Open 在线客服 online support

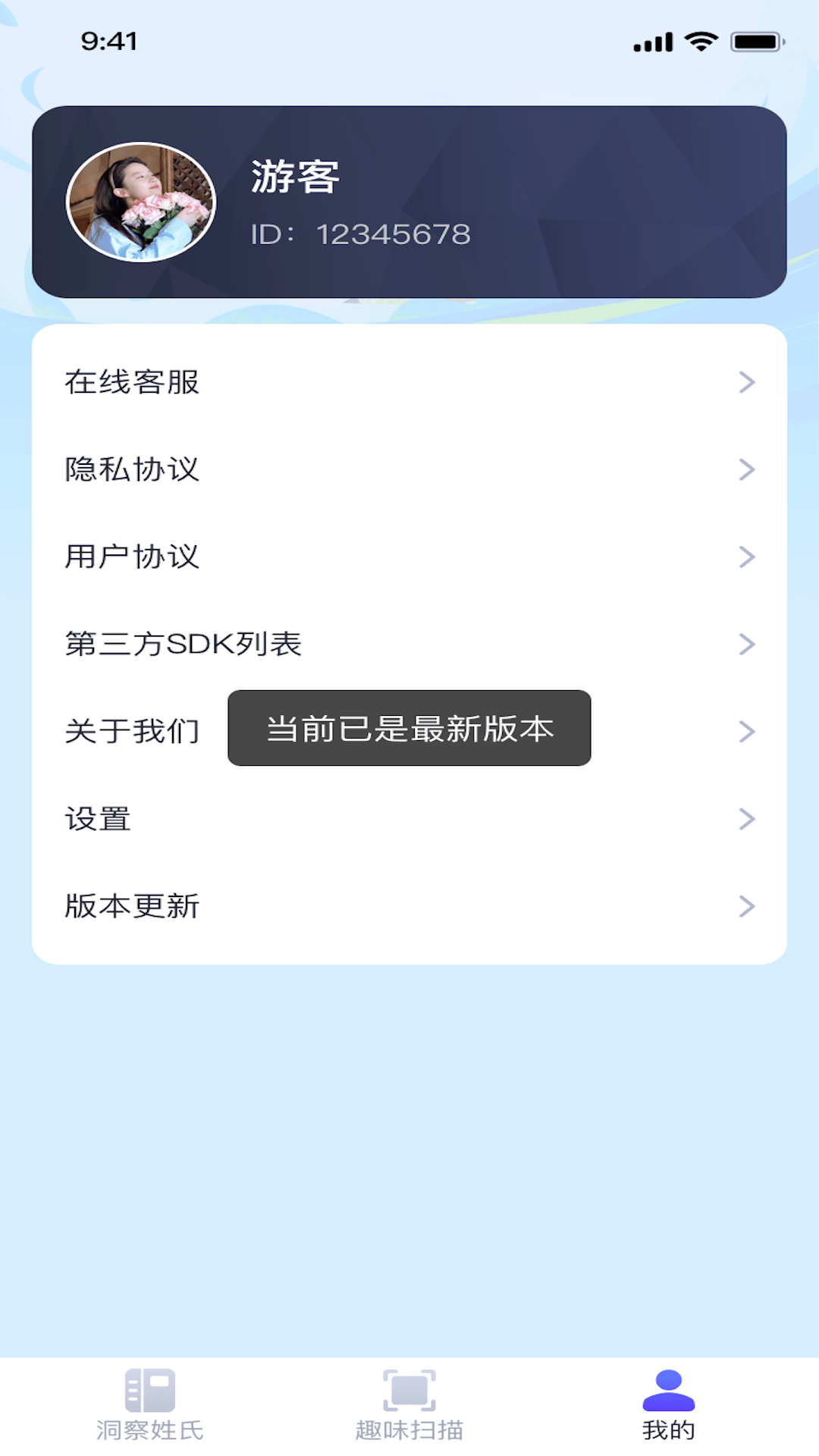point(409,382)
